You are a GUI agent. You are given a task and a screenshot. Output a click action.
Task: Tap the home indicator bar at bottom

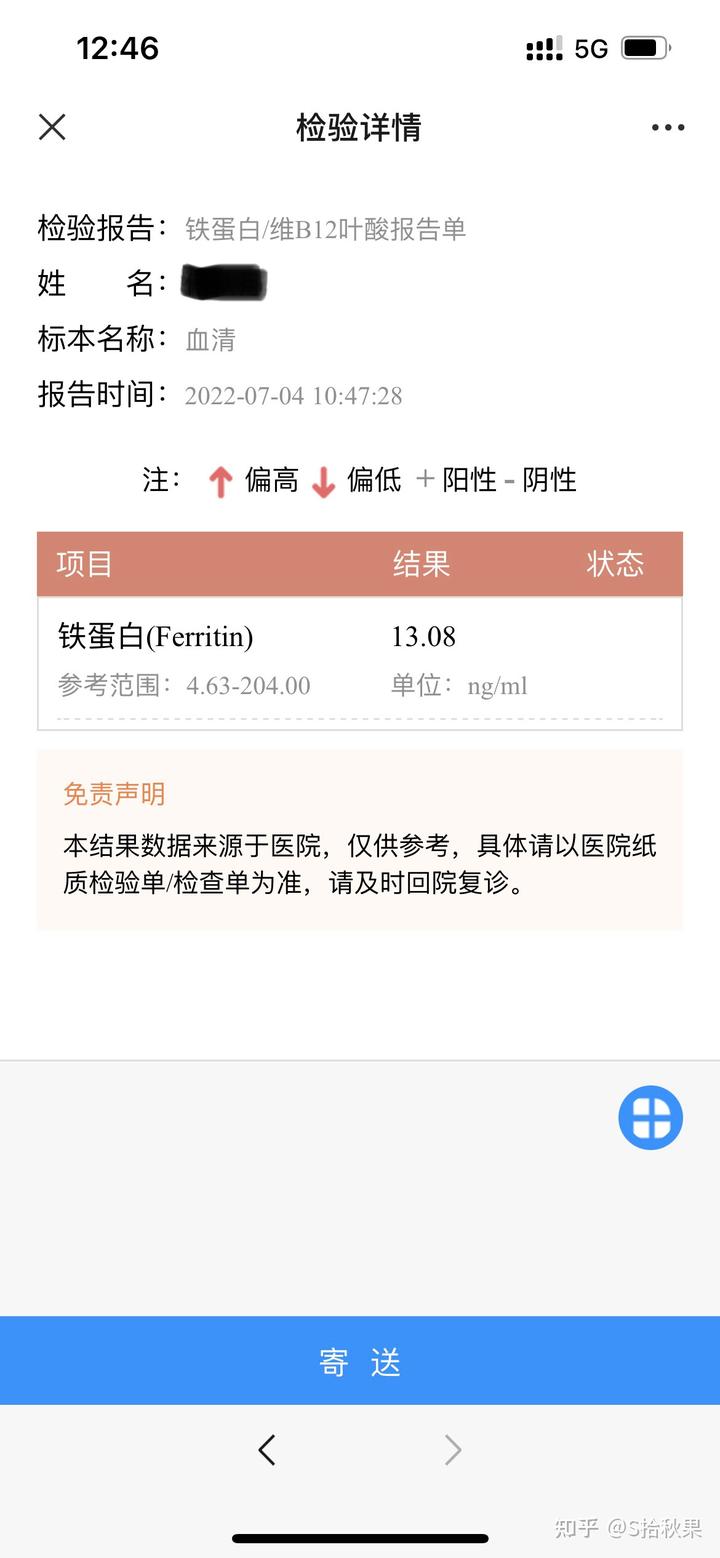360,1538
